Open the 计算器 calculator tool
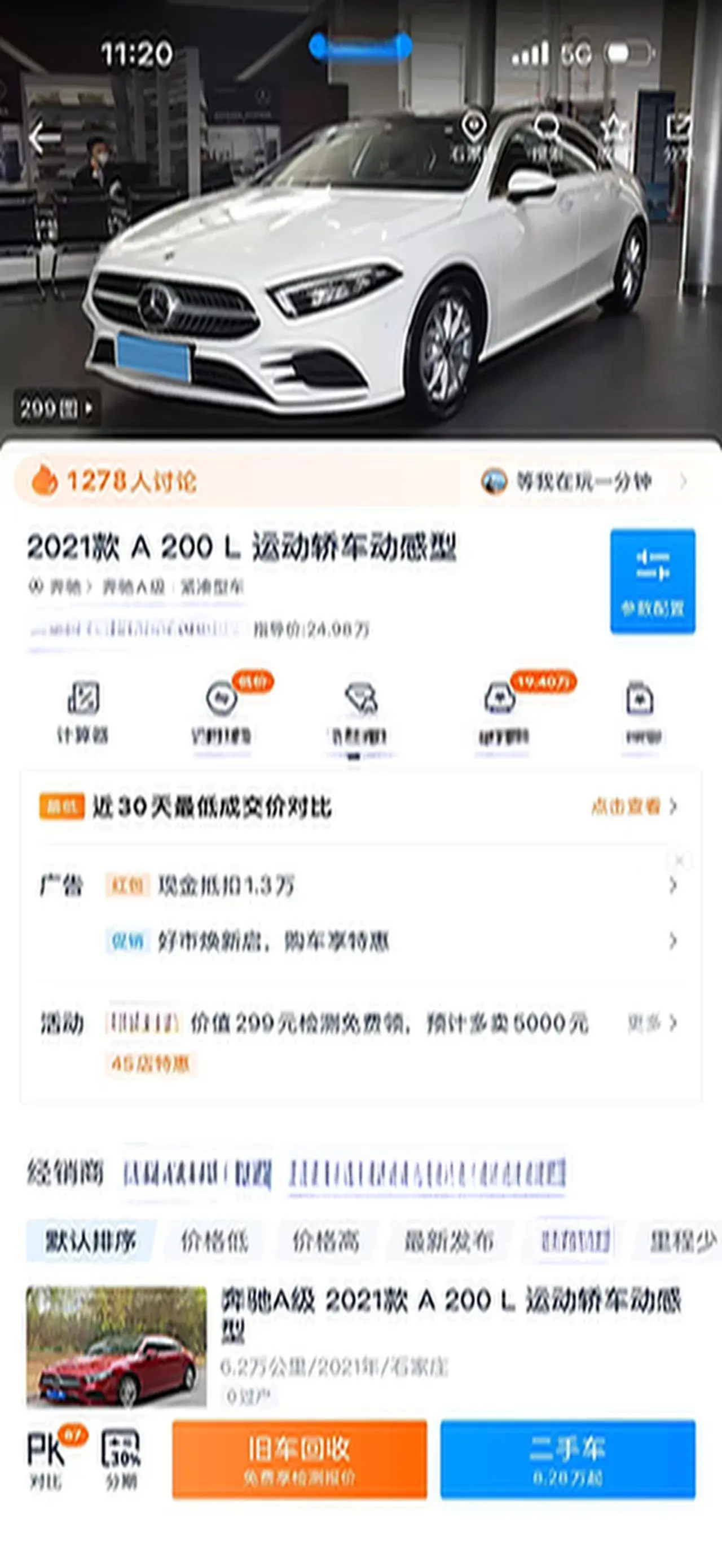Image resolution: width=722 pixels, height=1568 pixels. [83, 711]
